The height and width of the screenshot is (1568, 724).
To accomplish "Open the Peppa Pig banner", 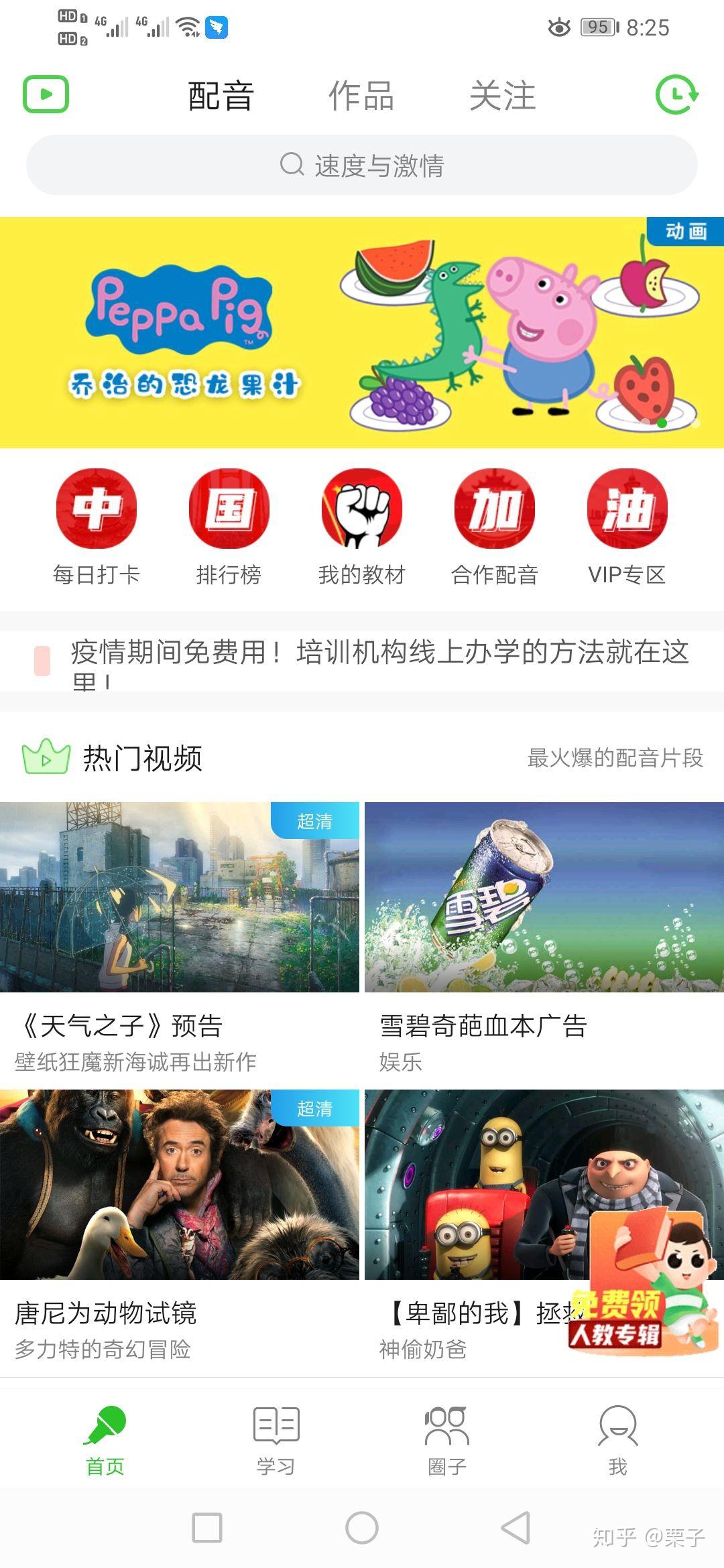I will coord(362,332).
